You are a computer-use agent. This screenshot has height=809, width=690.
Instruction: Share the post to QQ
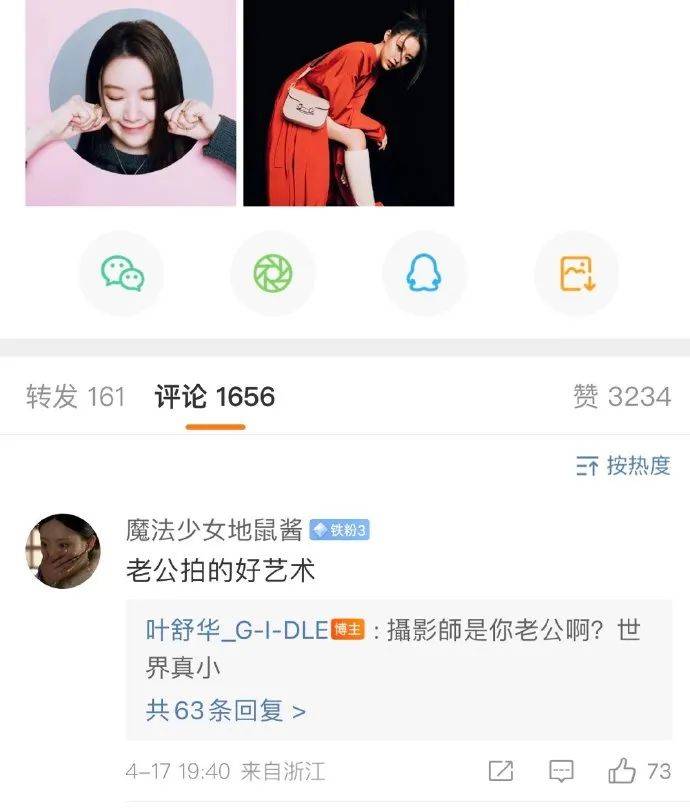424,273
